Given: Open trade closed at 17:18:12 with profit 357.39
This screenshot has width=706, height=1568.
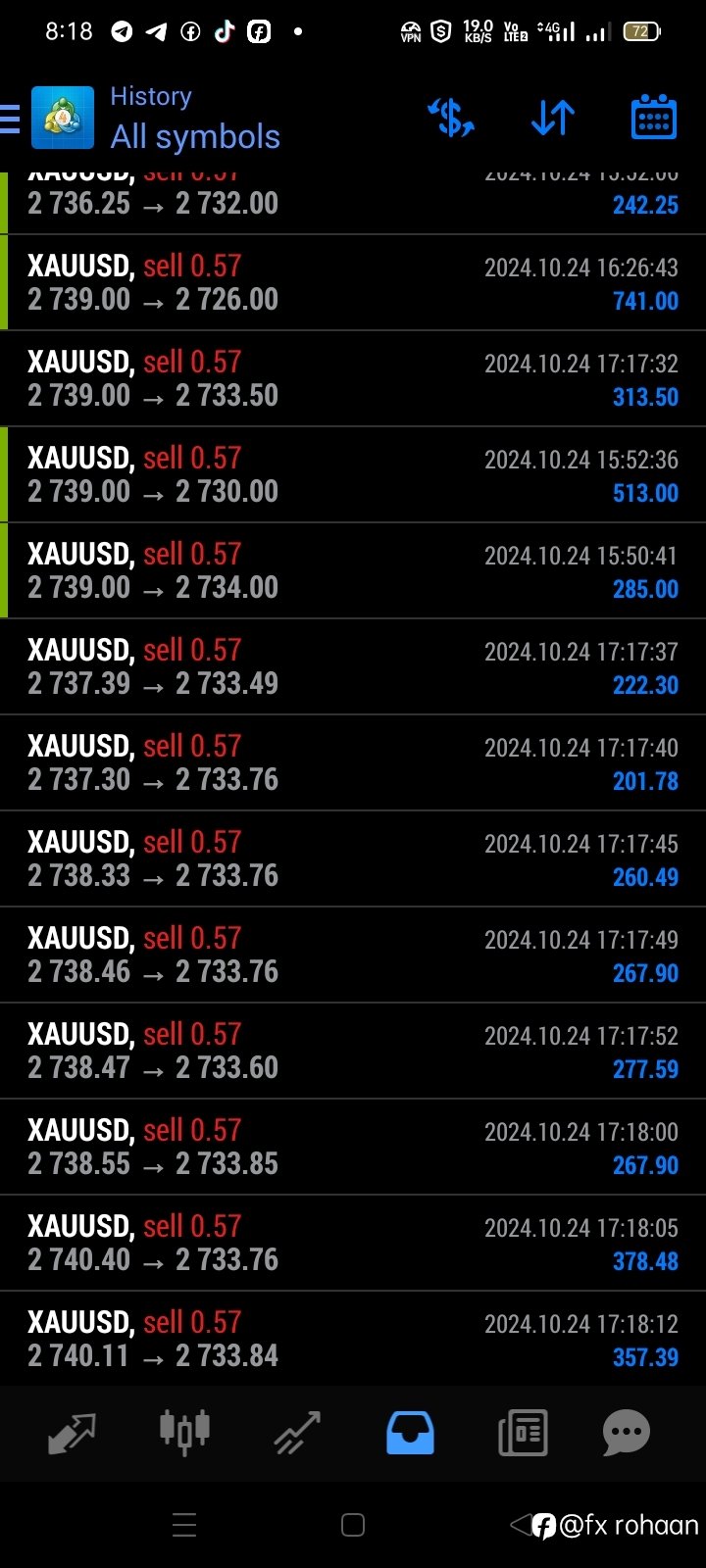Looking at the screenshot, I should [353, 1339].
